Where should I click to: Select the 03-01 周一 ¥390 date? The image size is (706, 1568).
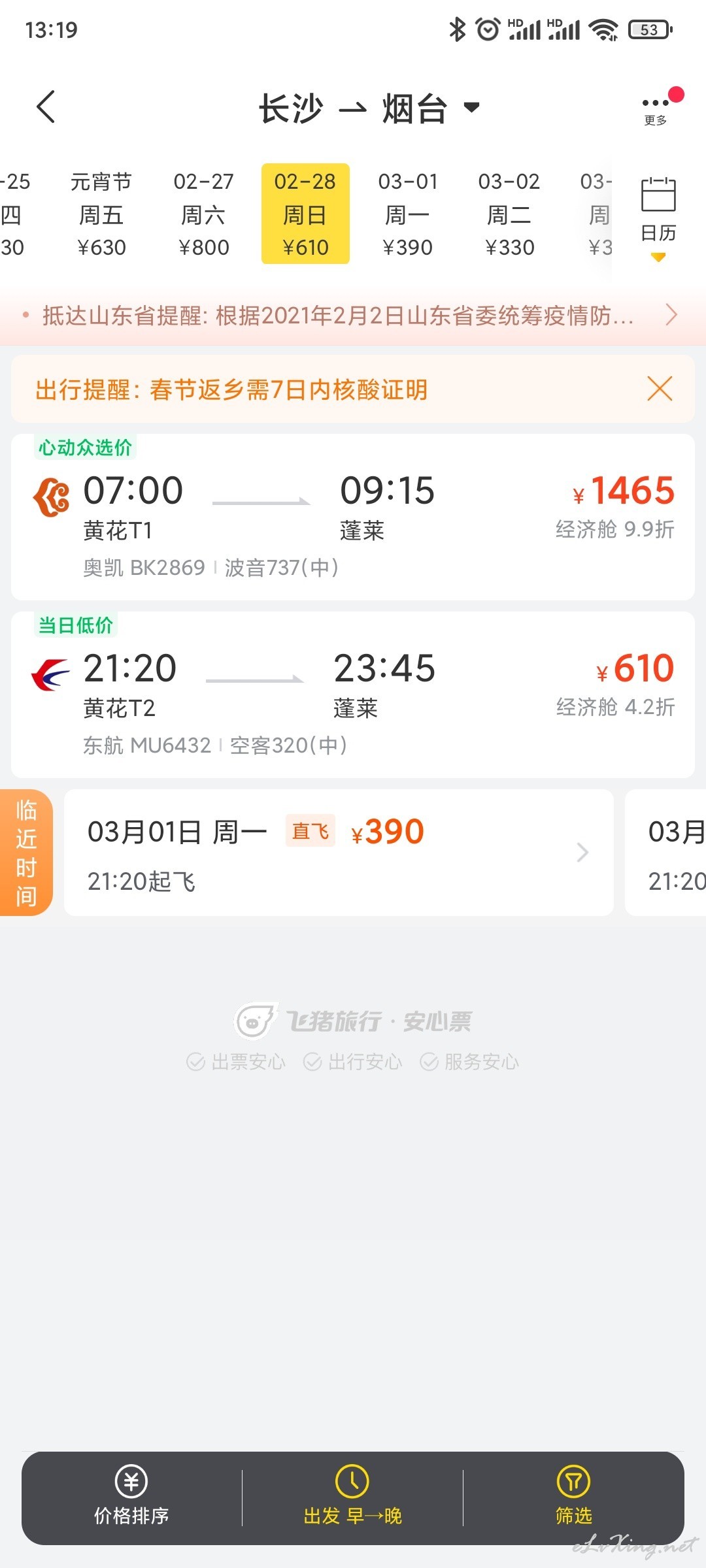[408, 214]
